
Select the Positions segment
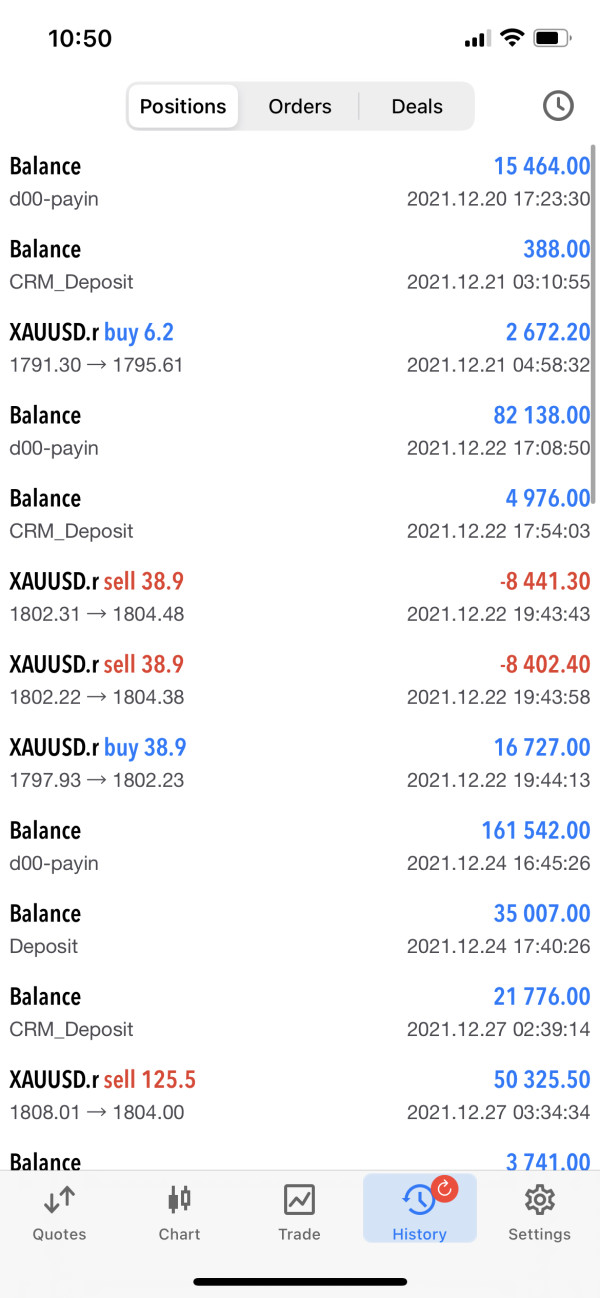tap(183, 106)
